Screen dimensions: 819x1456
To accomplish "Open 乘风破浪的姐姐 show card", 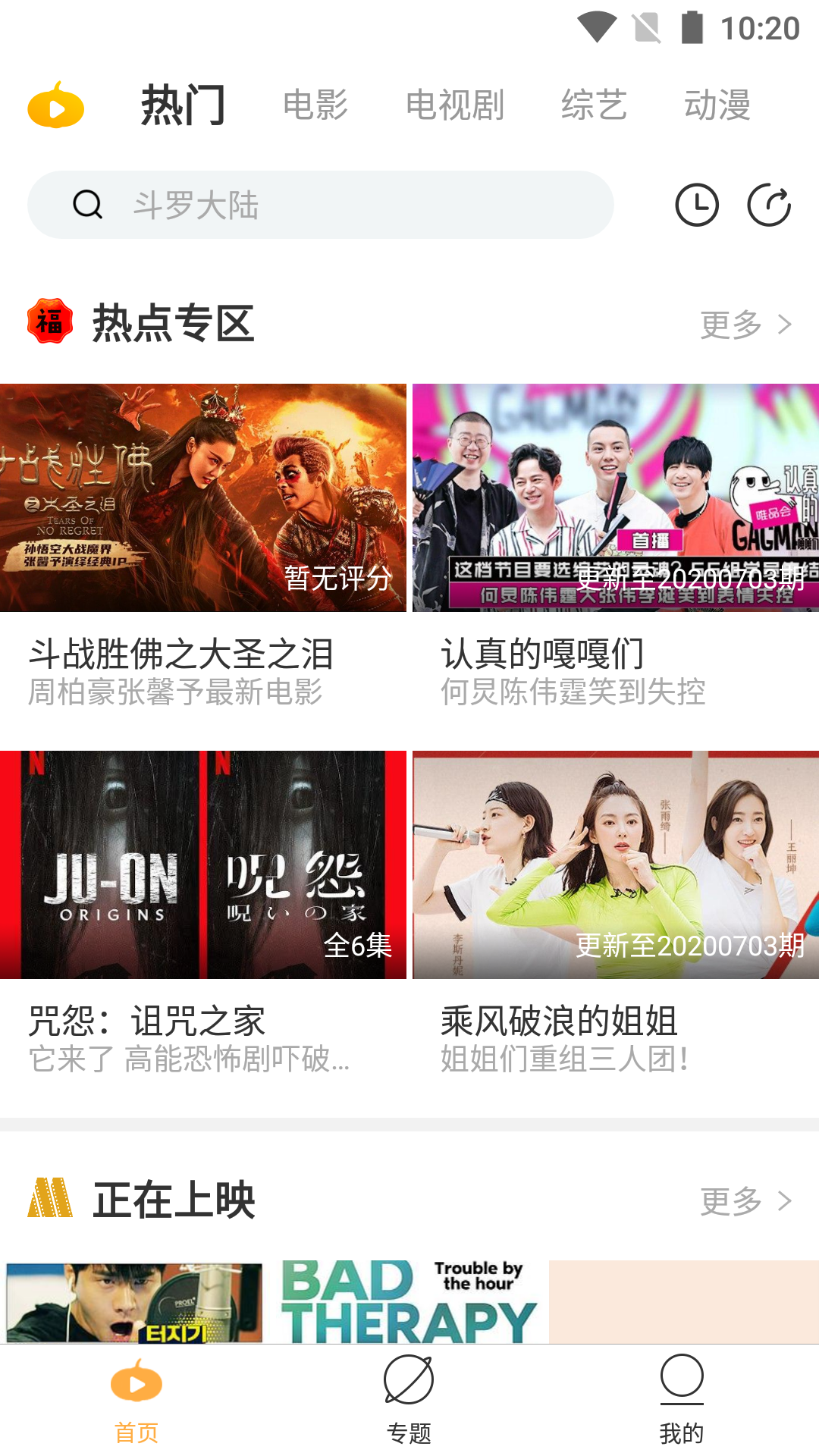I will 615,864.
